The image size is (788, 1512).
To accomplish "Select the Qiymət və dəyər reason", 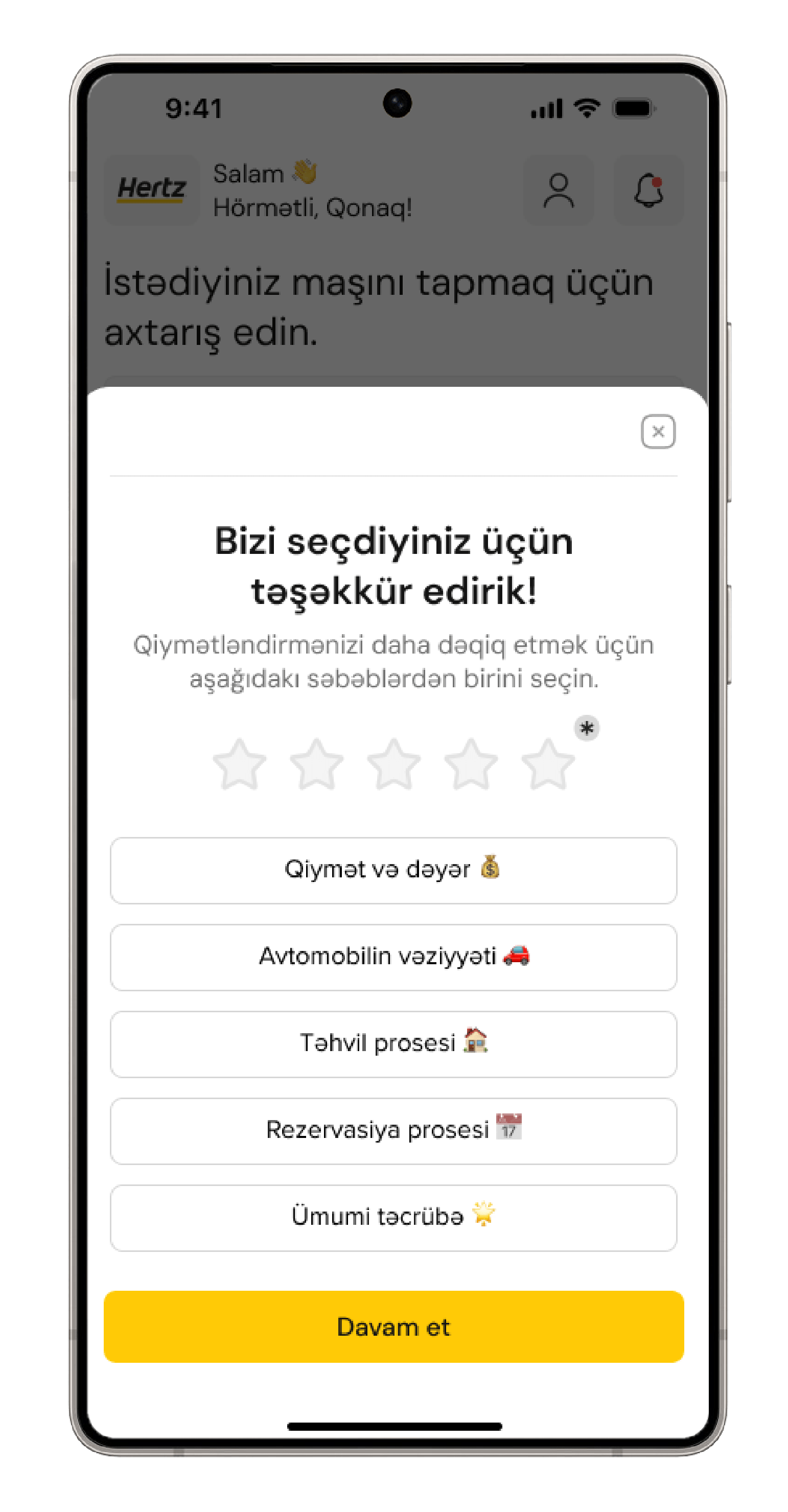I will [x=393, y=870].
